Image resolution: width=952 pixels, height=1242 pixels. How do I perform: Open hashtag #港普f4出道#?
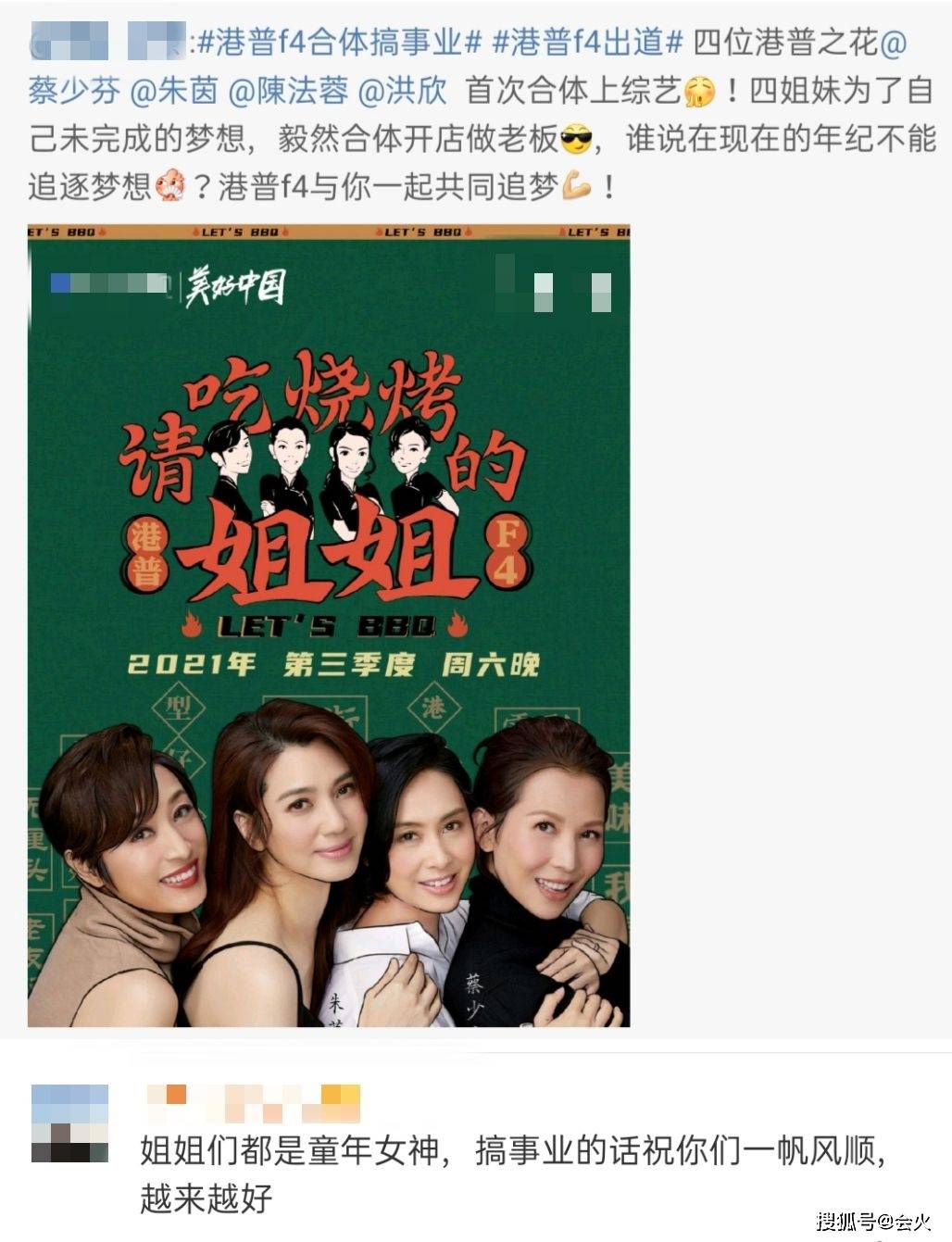[x=588, y=43]
